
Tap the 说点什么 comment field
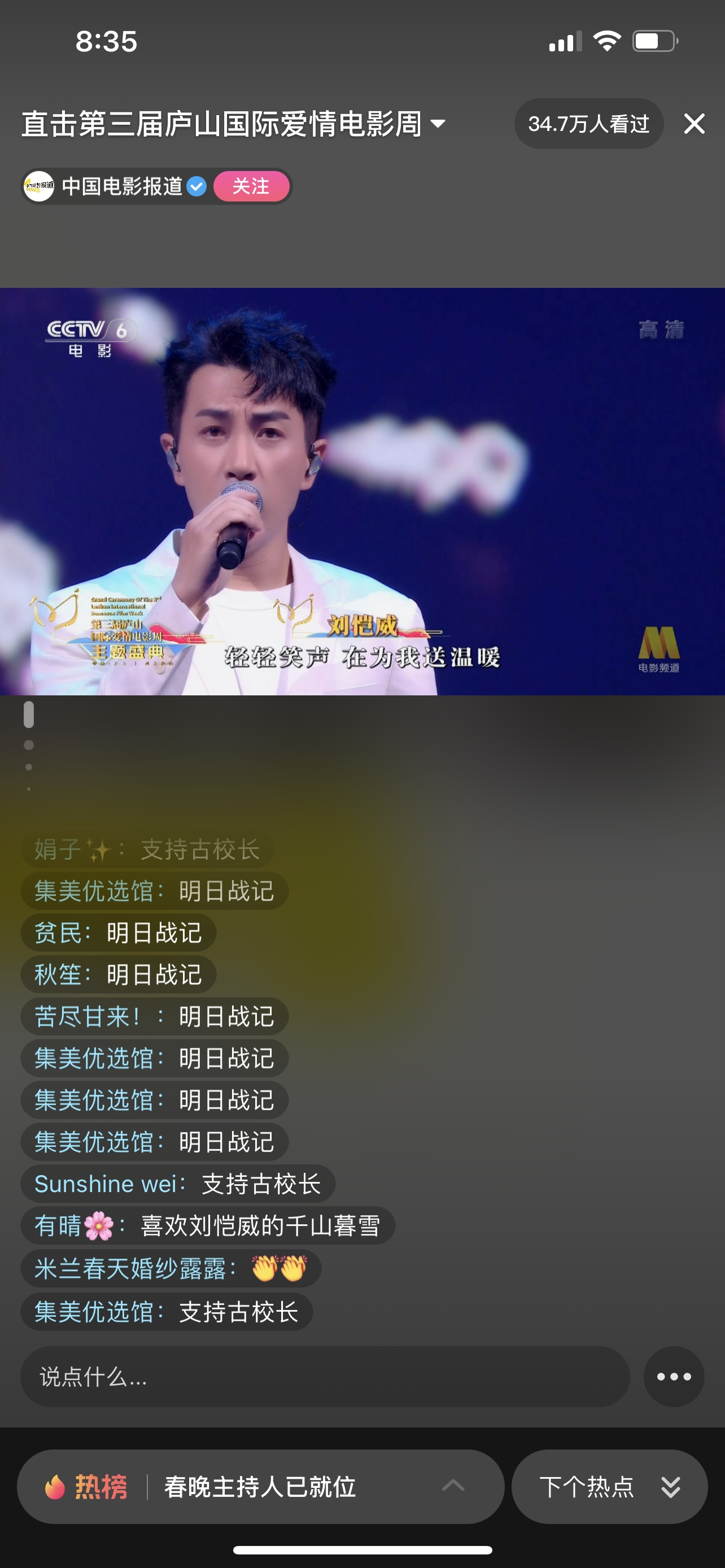[325, 1376]
